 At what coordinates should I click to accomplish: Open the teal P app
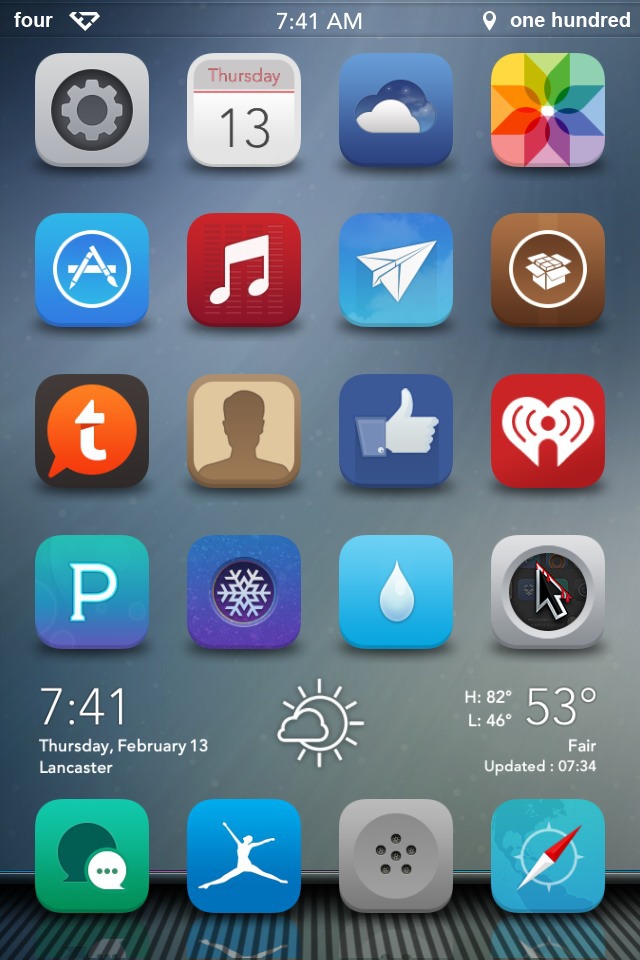(x=92, y=592)
